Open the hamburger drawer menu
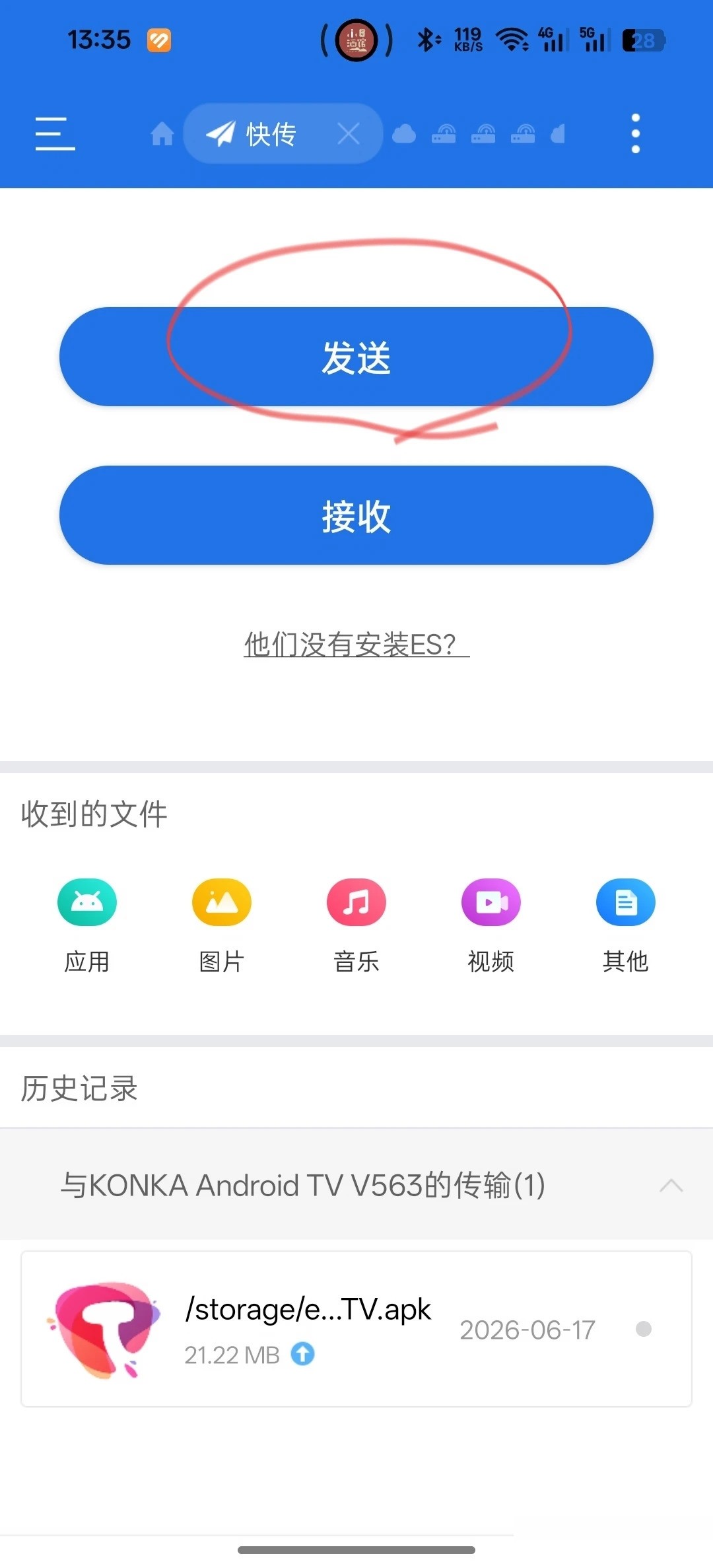713x1568 pixels. [x=55, y=133]
